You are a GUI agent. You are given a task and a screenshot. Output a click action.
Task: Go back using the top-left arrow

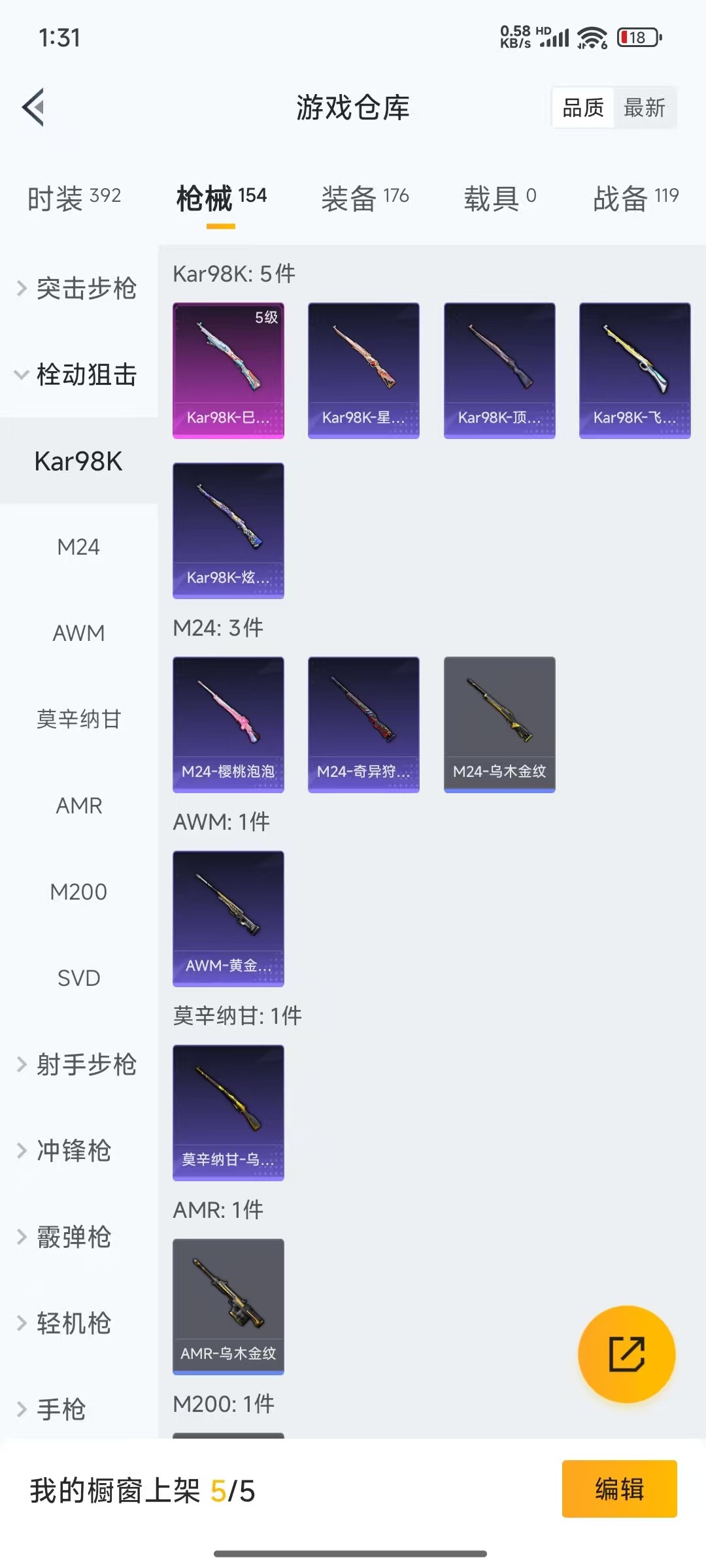coord(34,107)
